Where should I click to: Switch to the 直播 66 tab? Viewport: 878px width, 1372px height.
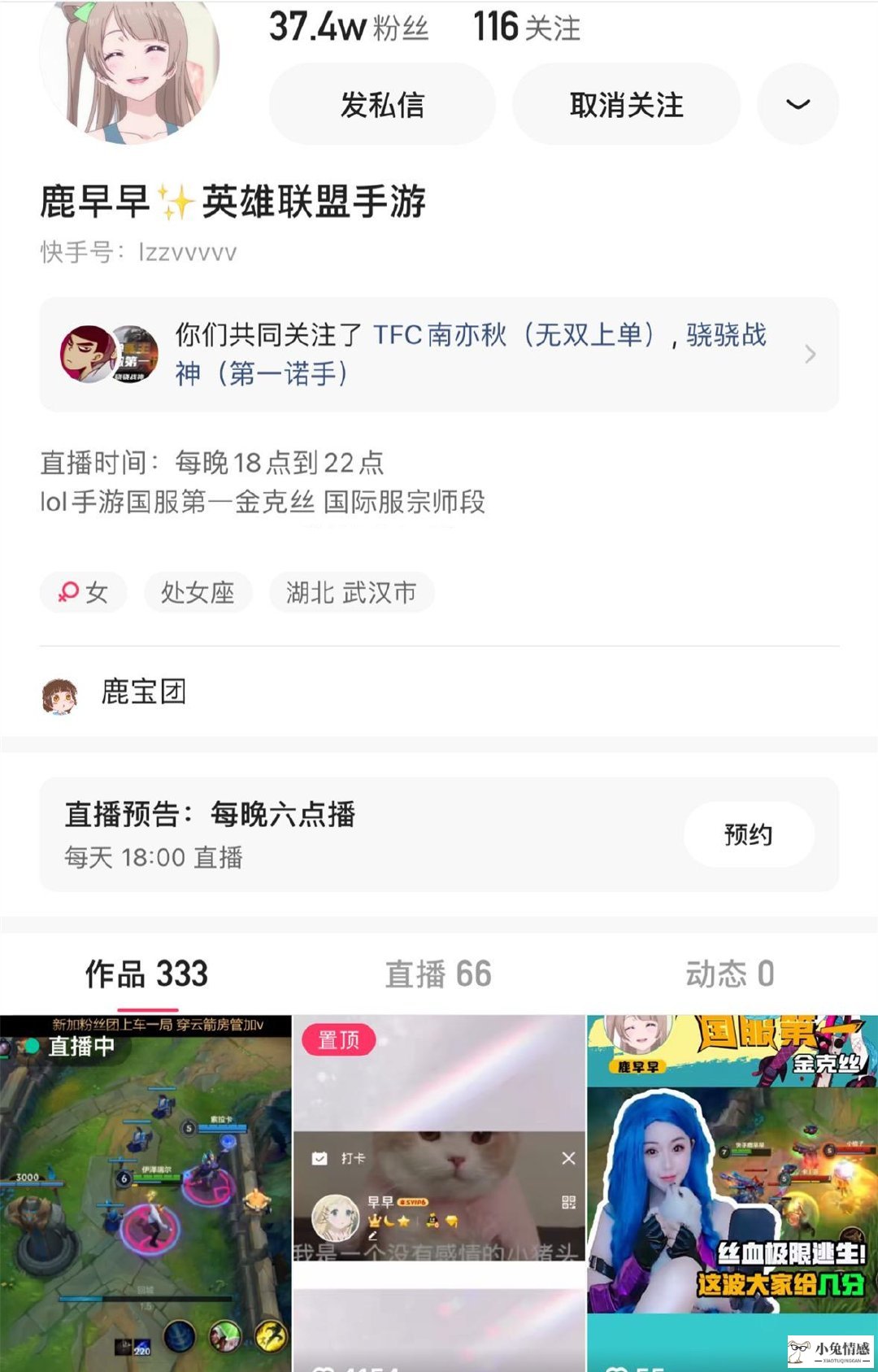438,973
